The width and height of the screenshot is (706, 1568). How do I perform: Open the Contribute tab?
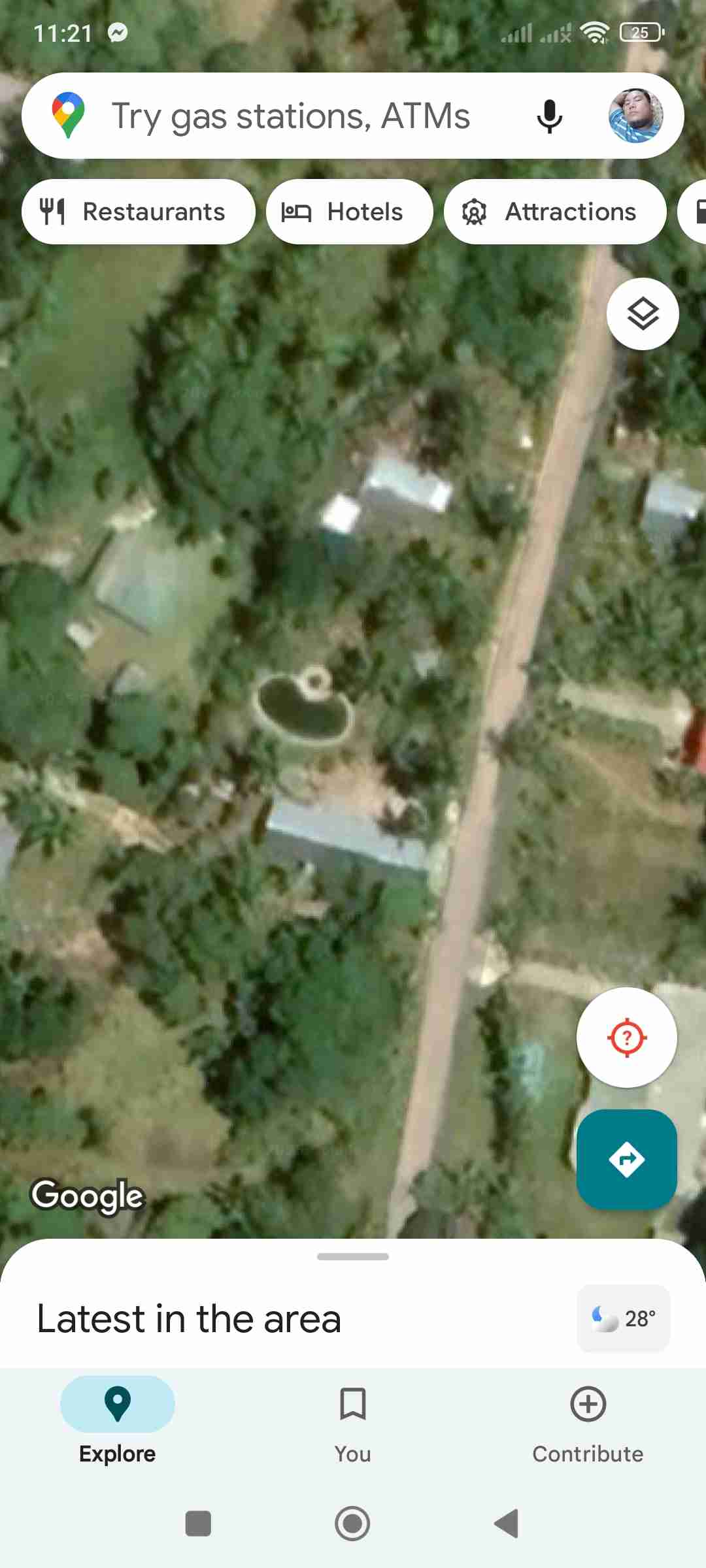(588, 1419)
